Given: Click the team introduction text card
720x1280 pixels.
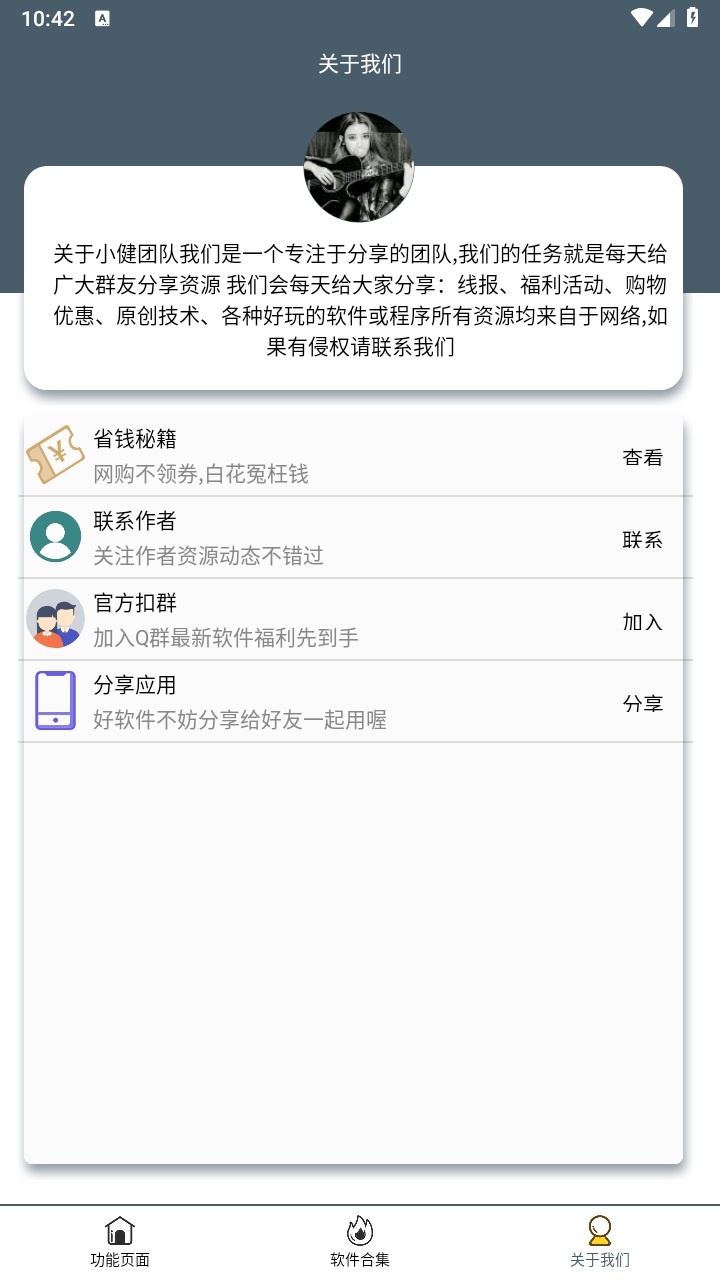Looking at the screenshot, I should click(x=360, y=297).
